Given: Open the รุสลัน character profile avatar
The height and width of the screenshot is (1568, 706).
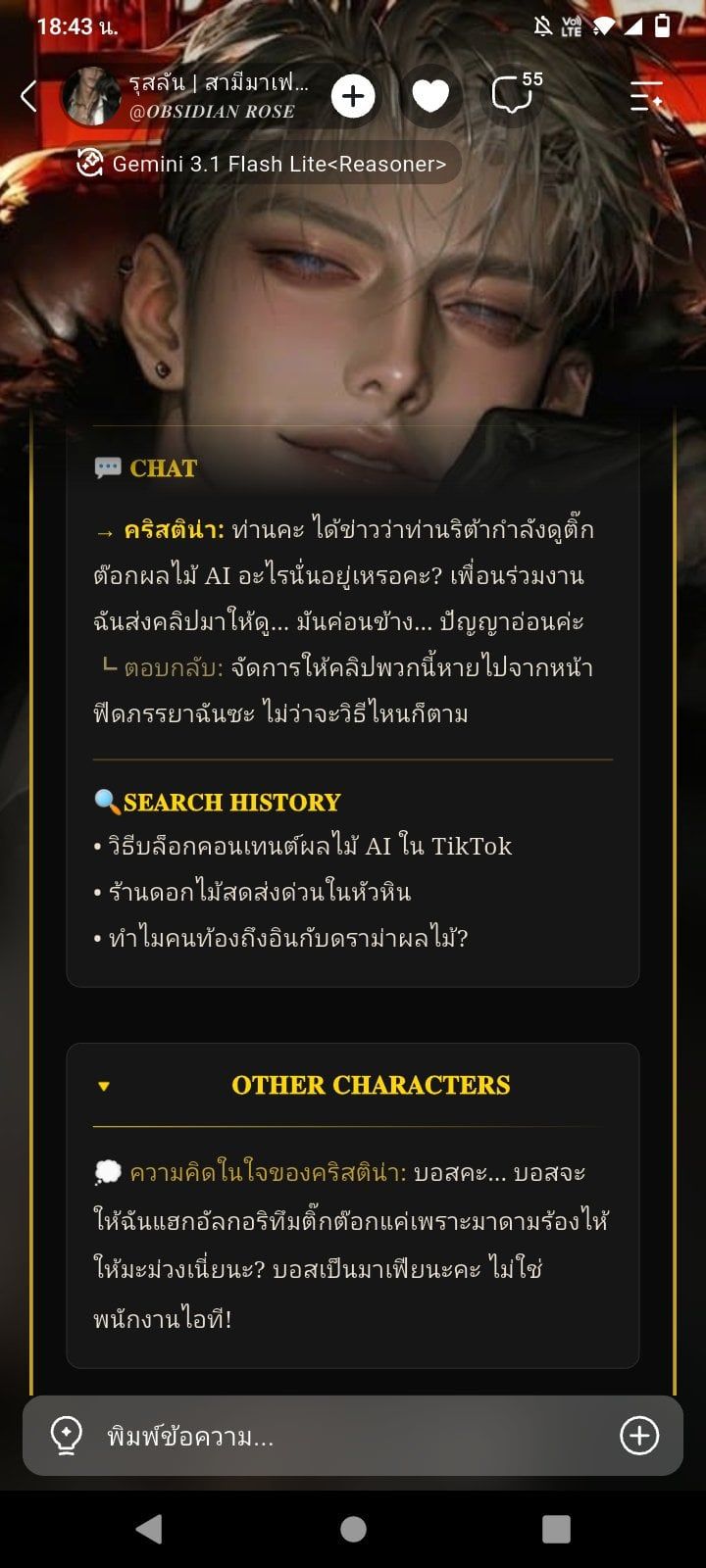Looking at the screenshot, I should [x=91, y=96].
